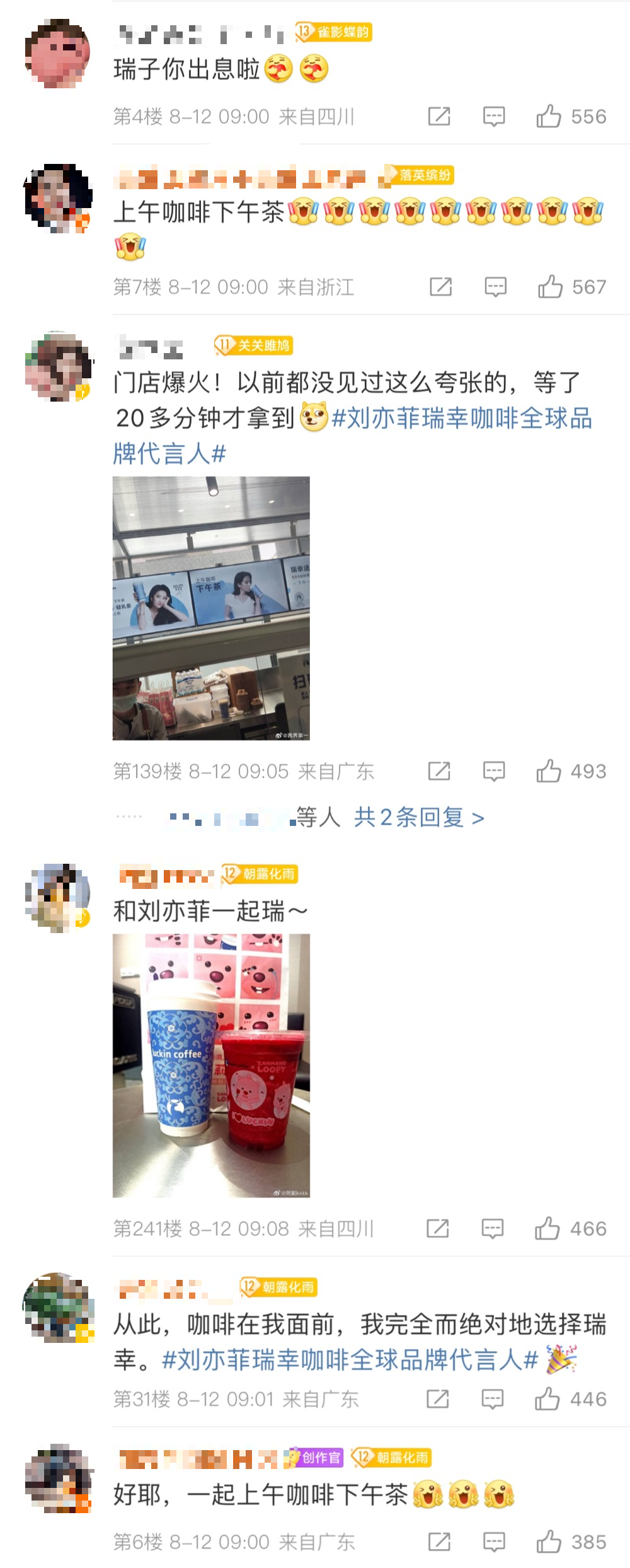Like the 第139楼 comment
This screenshot has height=1568, width=630.
click(549, 771)
